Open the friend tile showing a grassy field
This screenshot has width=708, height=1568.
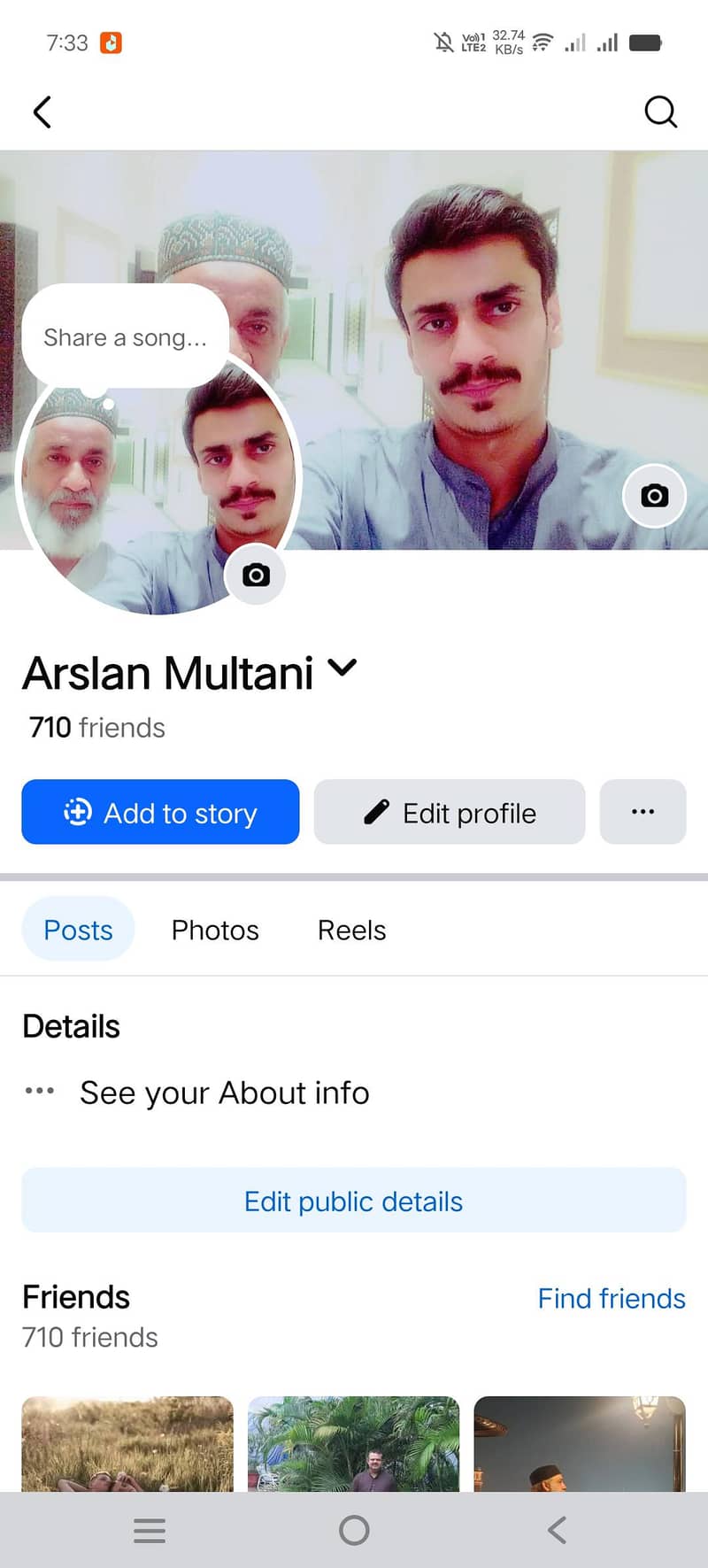[127, 1443]
